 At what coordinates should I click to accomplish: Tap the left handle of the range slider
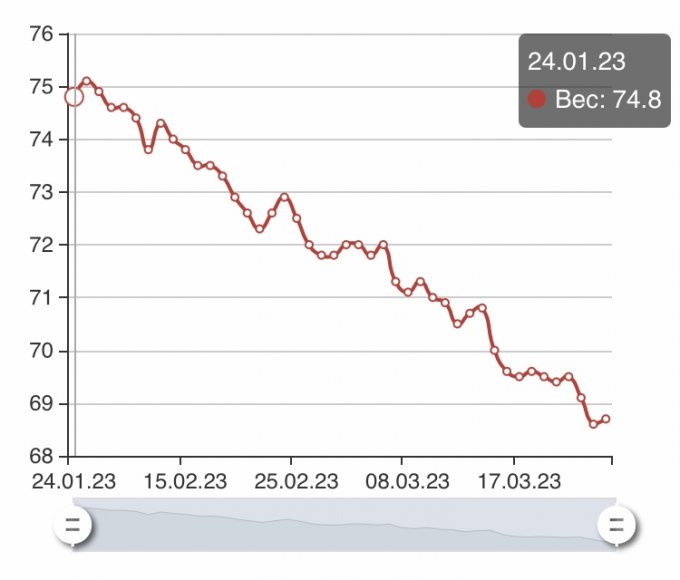coord(72,523)
